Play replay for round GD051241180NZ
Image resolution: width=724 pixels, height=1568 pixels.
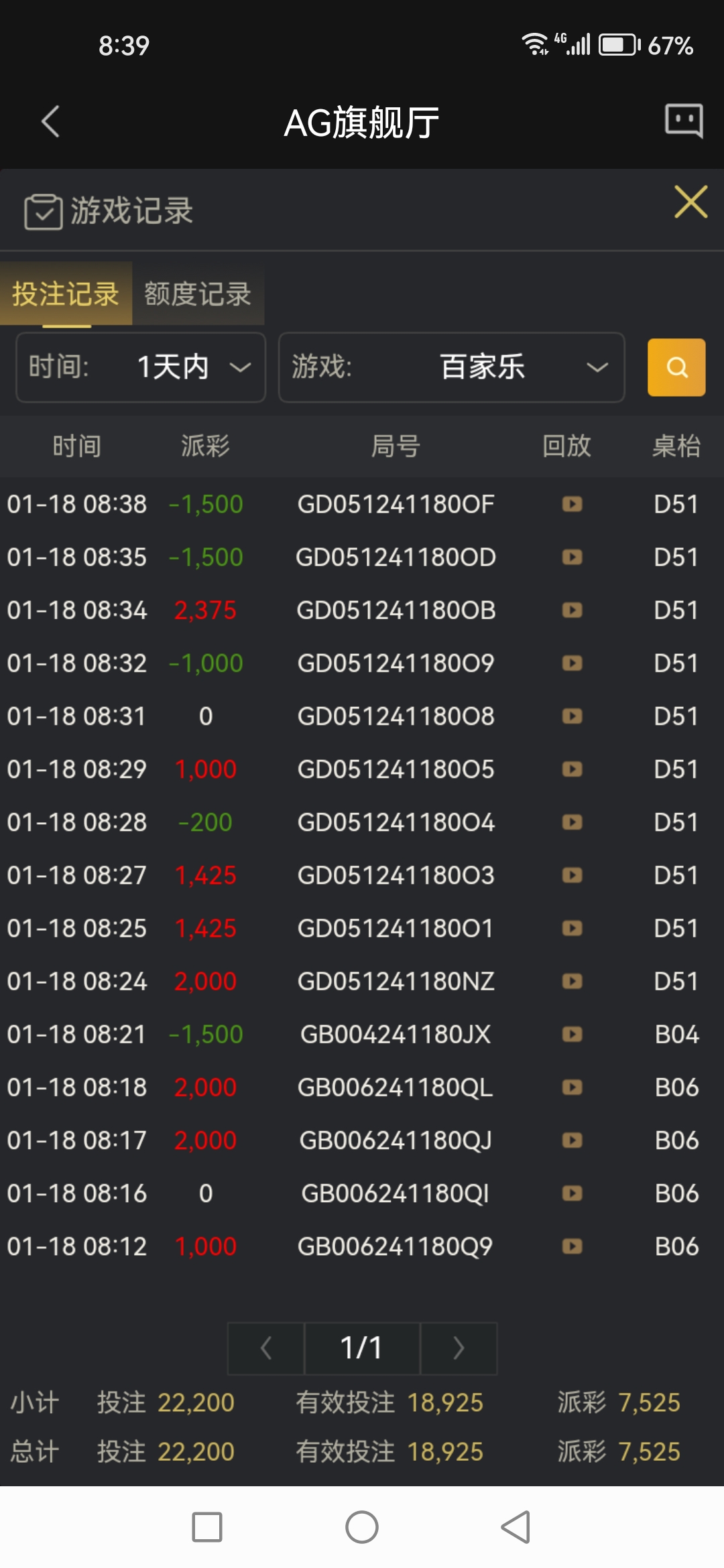(x=572, y=981)
